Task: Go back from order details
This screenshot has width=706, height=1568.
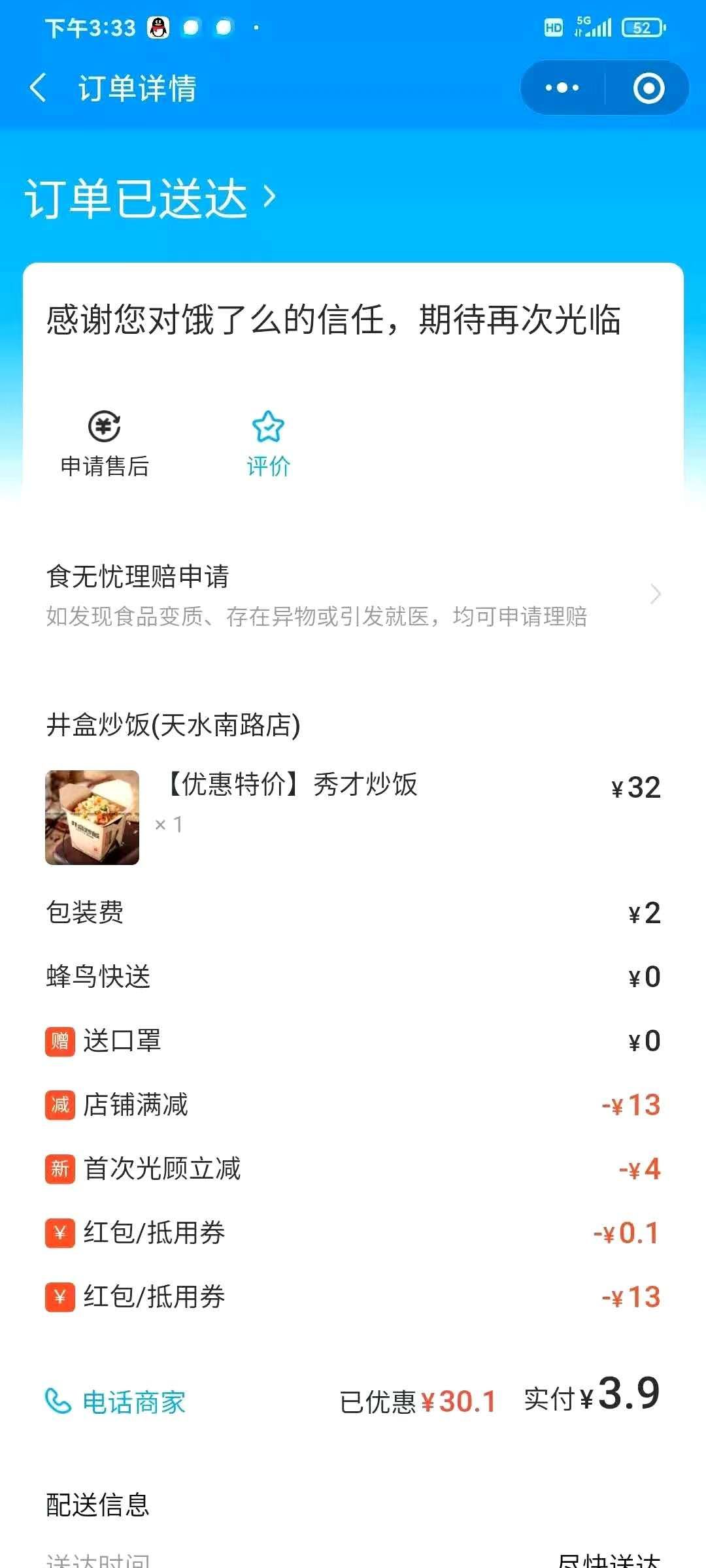Action: point(39,88)
